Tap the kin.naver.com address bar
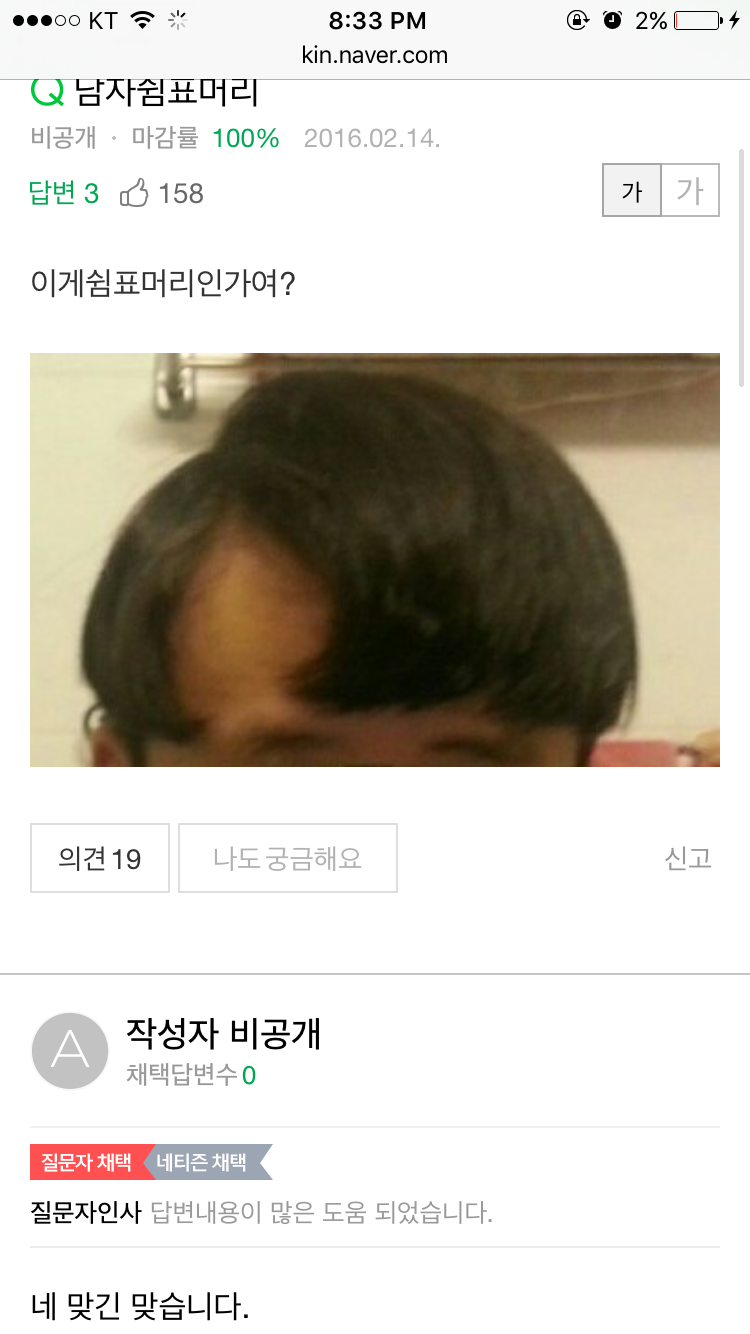Image resolution: width=750 pixels, height=1334 pixels. (x=375, y=55)
